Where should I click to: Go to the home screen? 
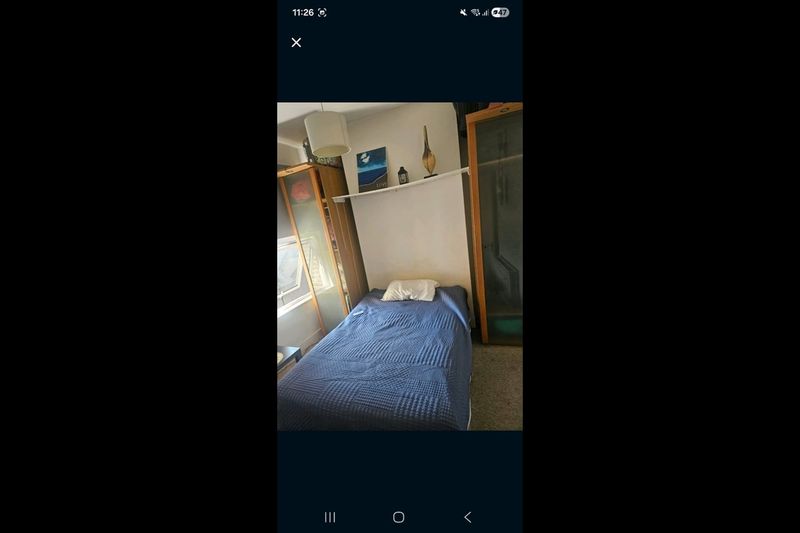(x=398, y=517)
